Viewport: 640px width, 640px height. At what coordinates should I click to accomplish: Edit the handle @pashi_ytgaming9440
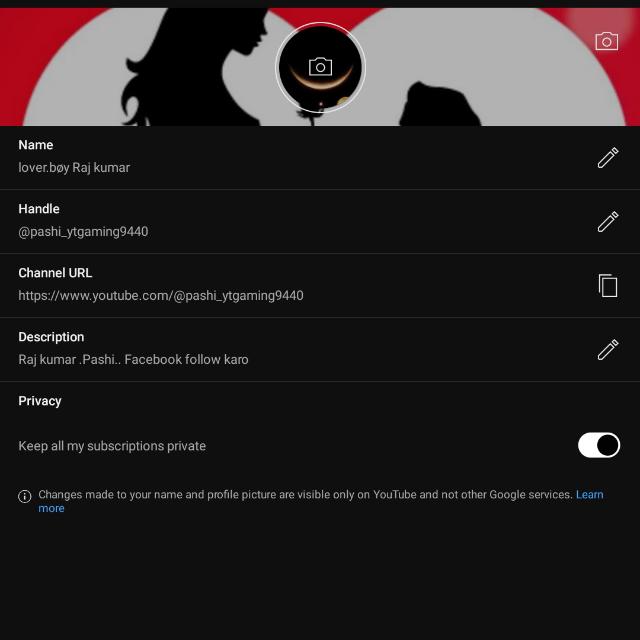[607, 222]
